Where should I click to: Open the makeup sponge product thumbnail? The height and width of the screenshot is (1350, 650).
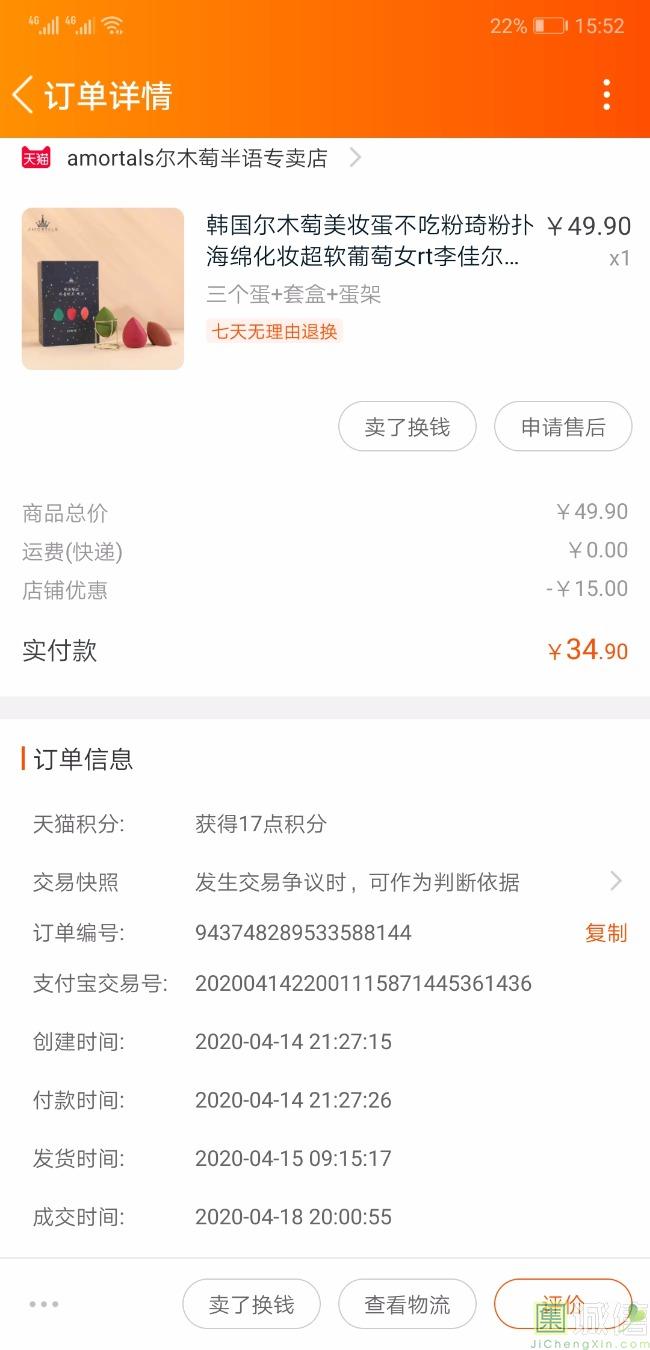pos(103,289)
